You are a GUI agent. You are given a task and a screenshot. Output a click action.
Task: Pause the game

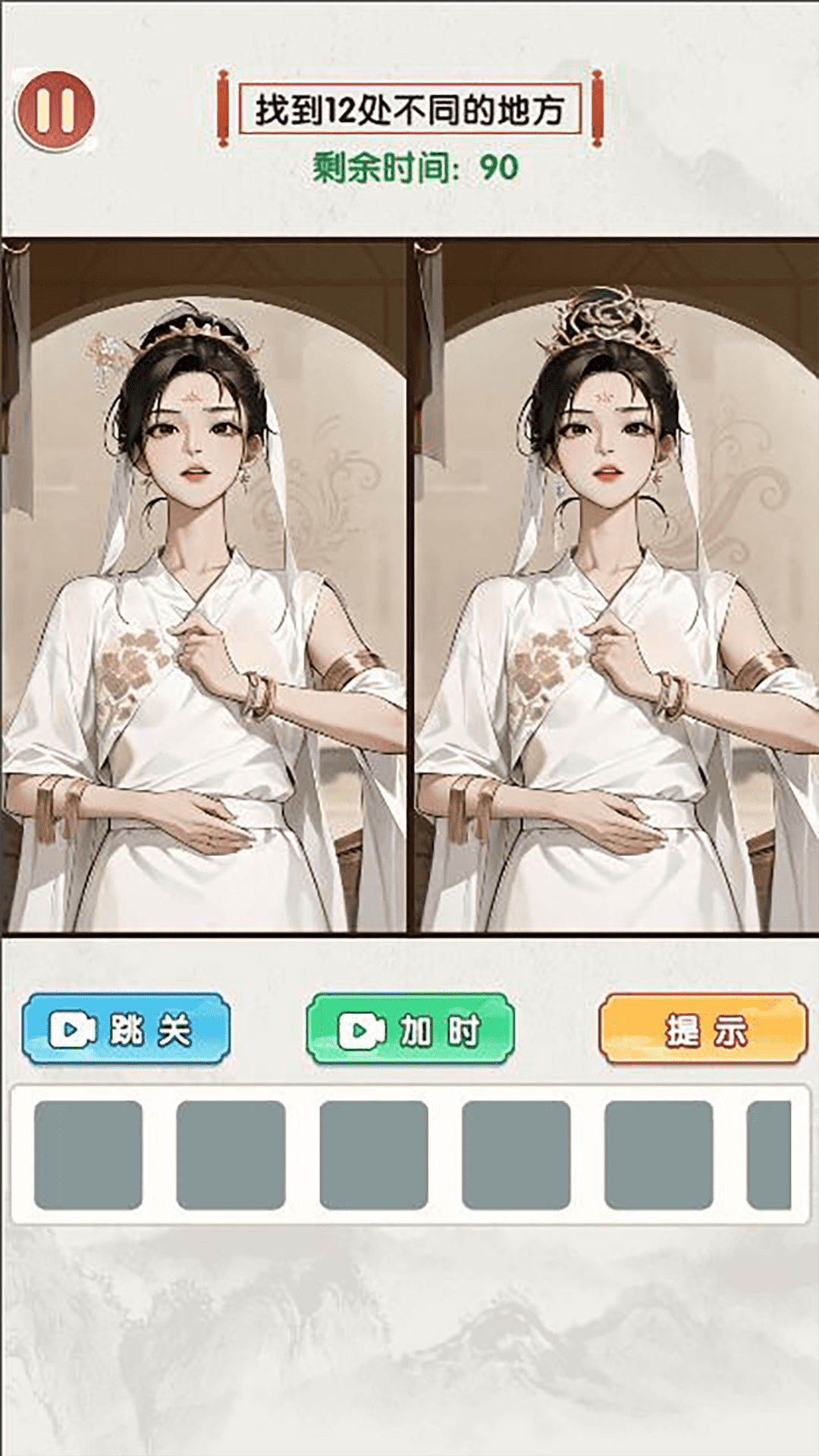pos(55,110)
